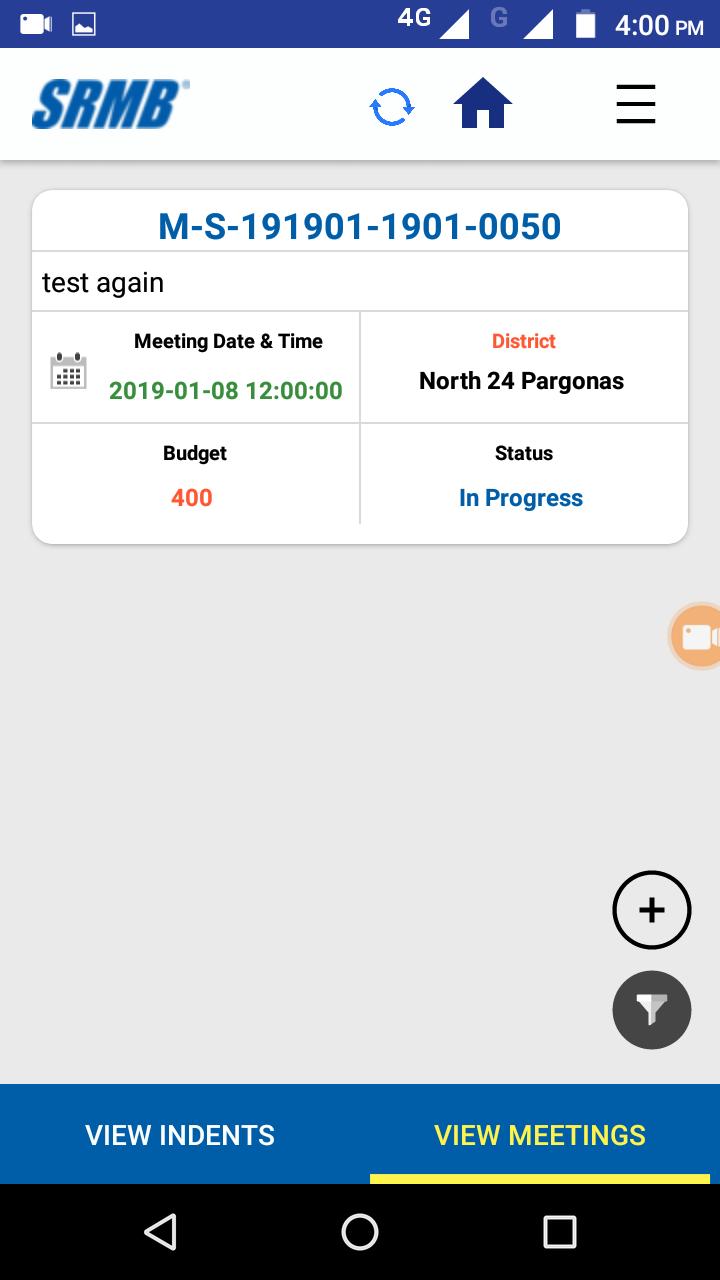Open the hamburger menu
This screenshot has height=1280, width=720.
coord(635,104)
